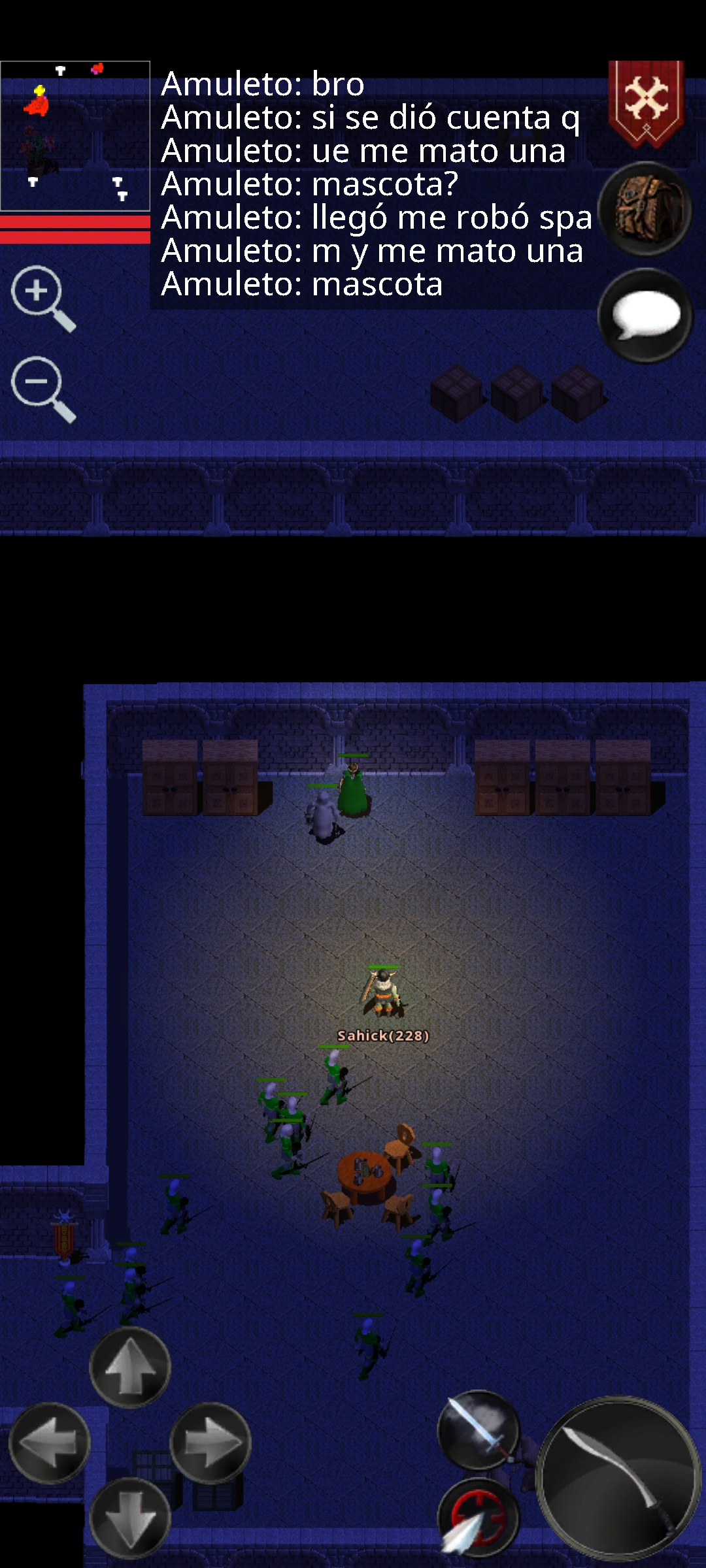Move right with the right arrow
Viewport: 706px width, 1568px height.
210,1443
